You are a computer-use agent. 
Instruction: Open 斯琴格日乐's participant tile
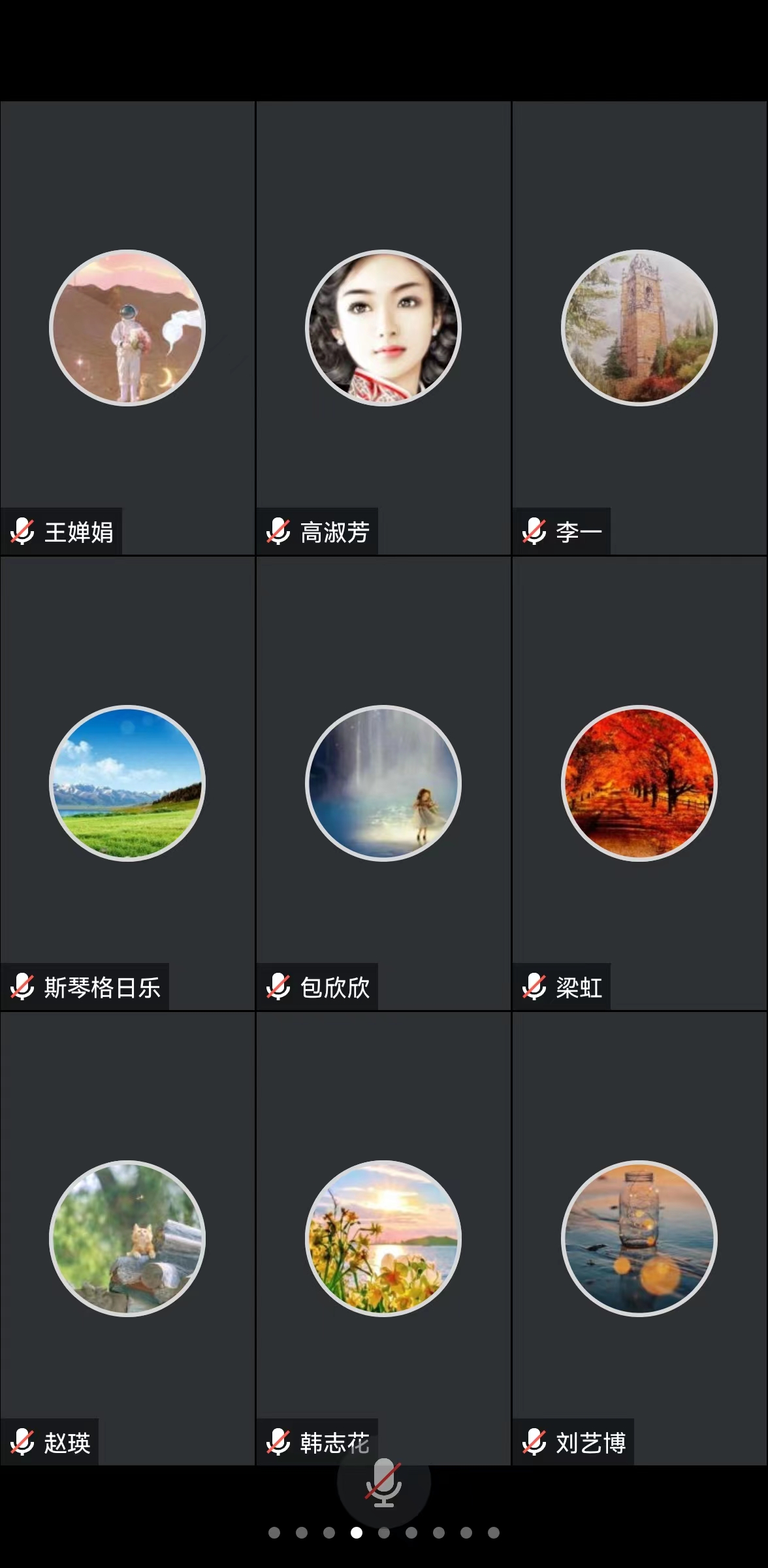click(127, 783)
